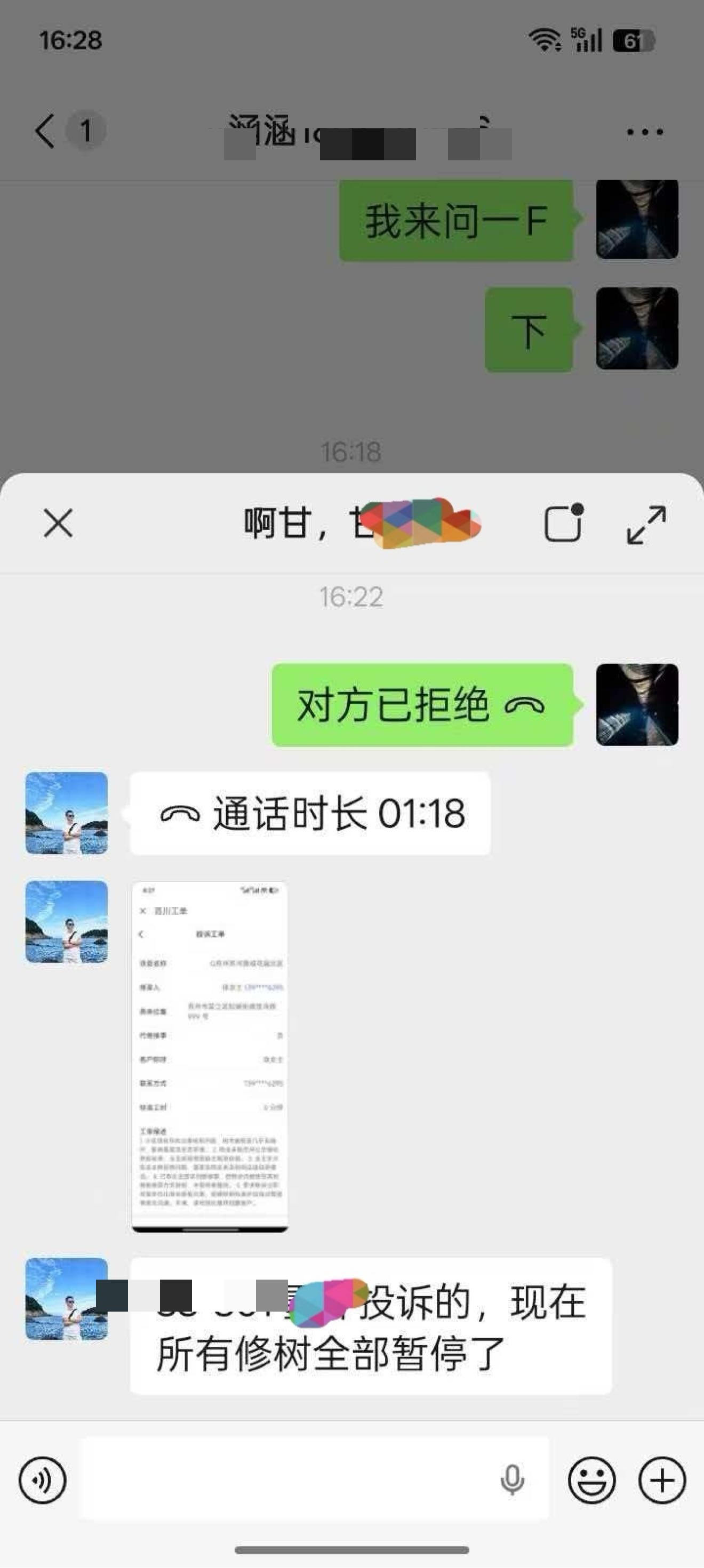Go back from the background chat

click(45, 131)
